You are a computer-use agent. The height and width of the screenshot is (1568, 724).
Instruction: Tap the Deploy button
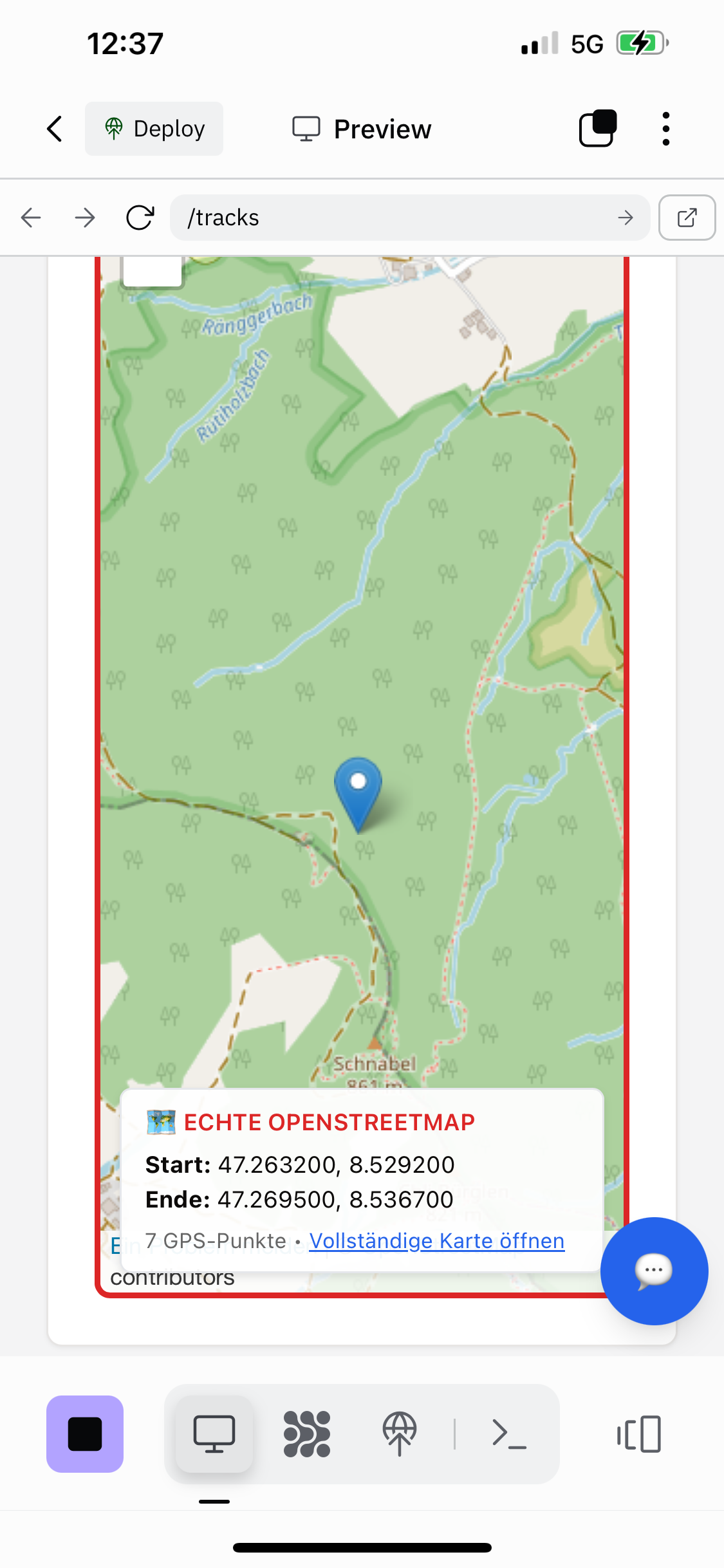coord(154,129)
